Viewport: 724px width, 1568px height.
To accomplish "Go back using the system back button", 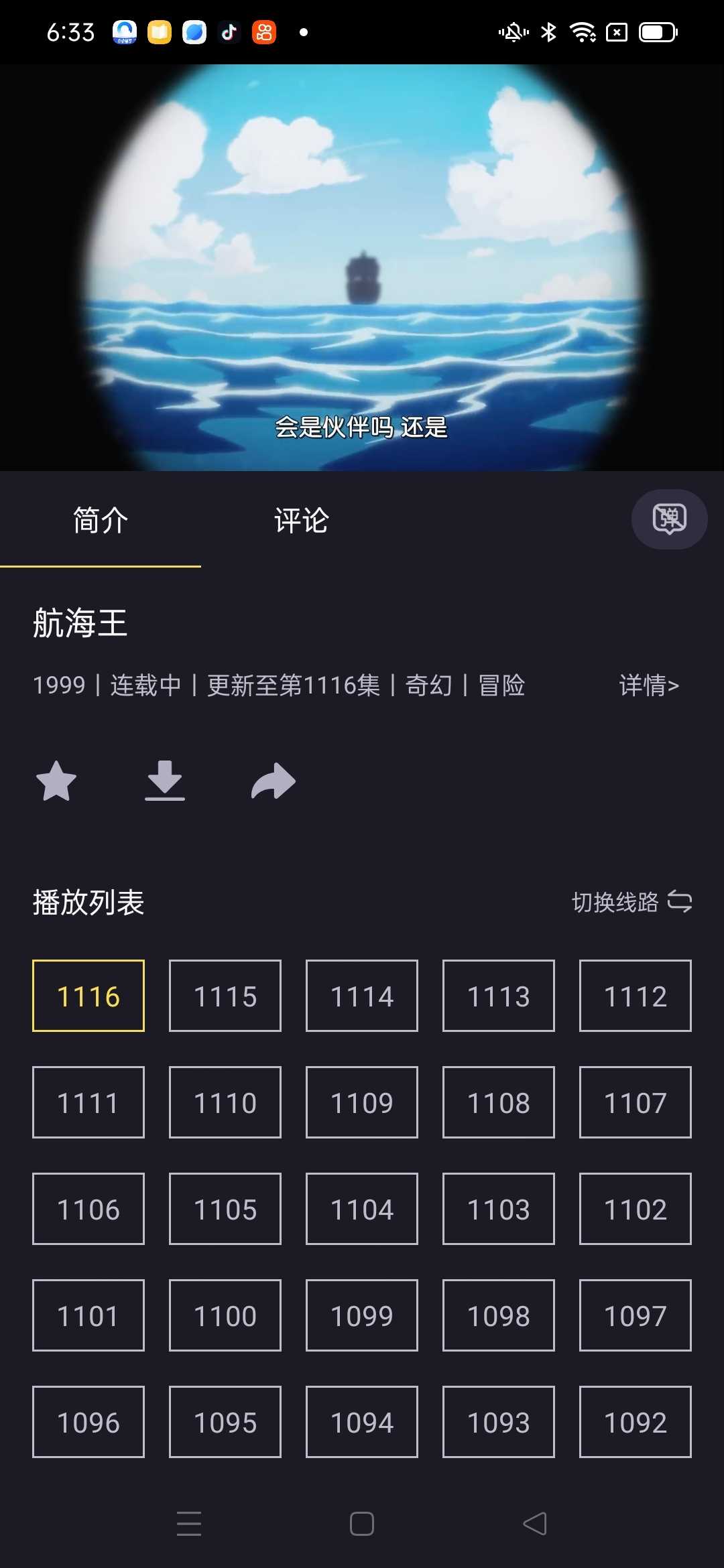I will click(535, 1524).
